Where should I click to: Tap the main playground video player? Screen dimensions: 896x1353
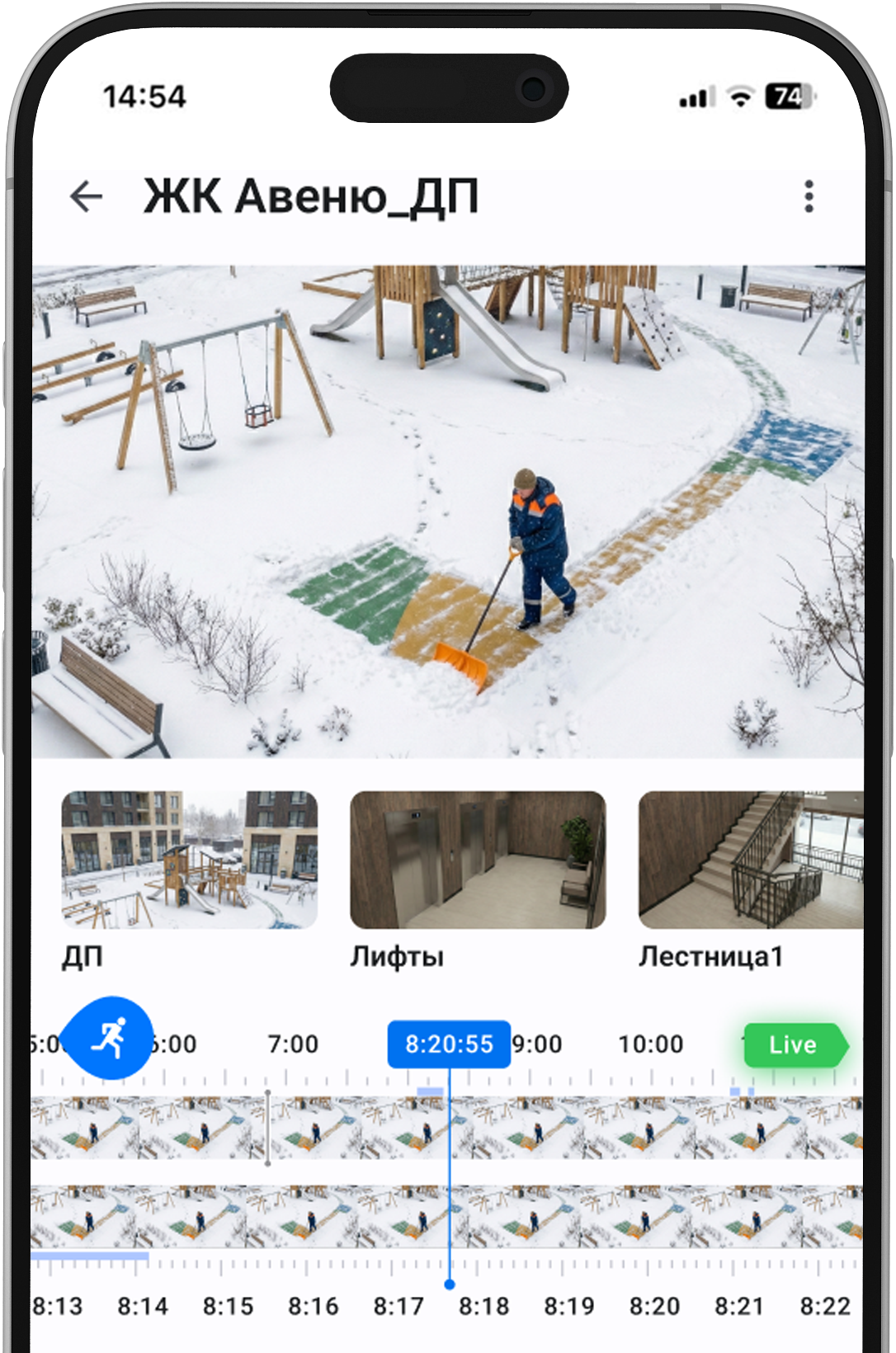click(448, 511)
